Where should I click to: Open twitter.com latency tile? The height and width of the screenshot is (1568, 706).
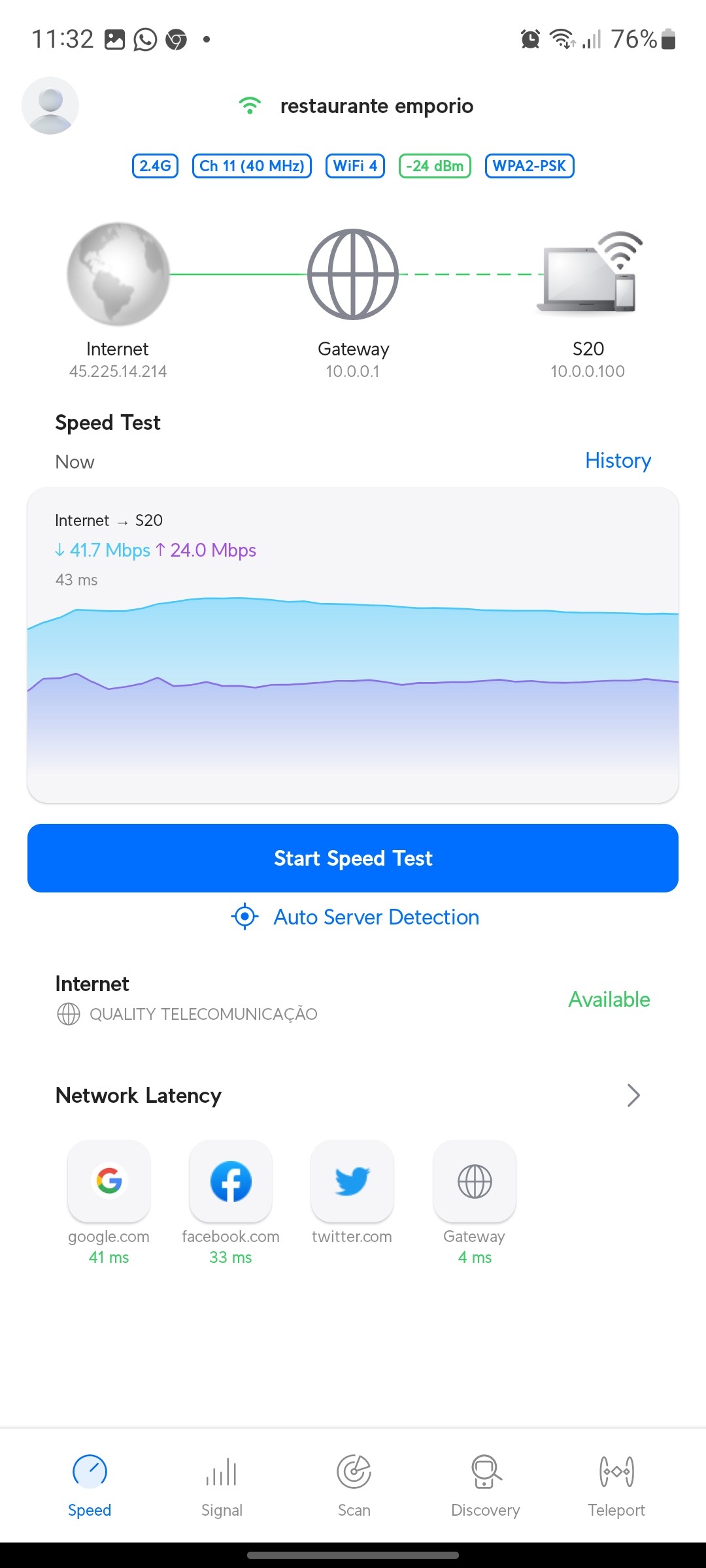pos(352,1181)
